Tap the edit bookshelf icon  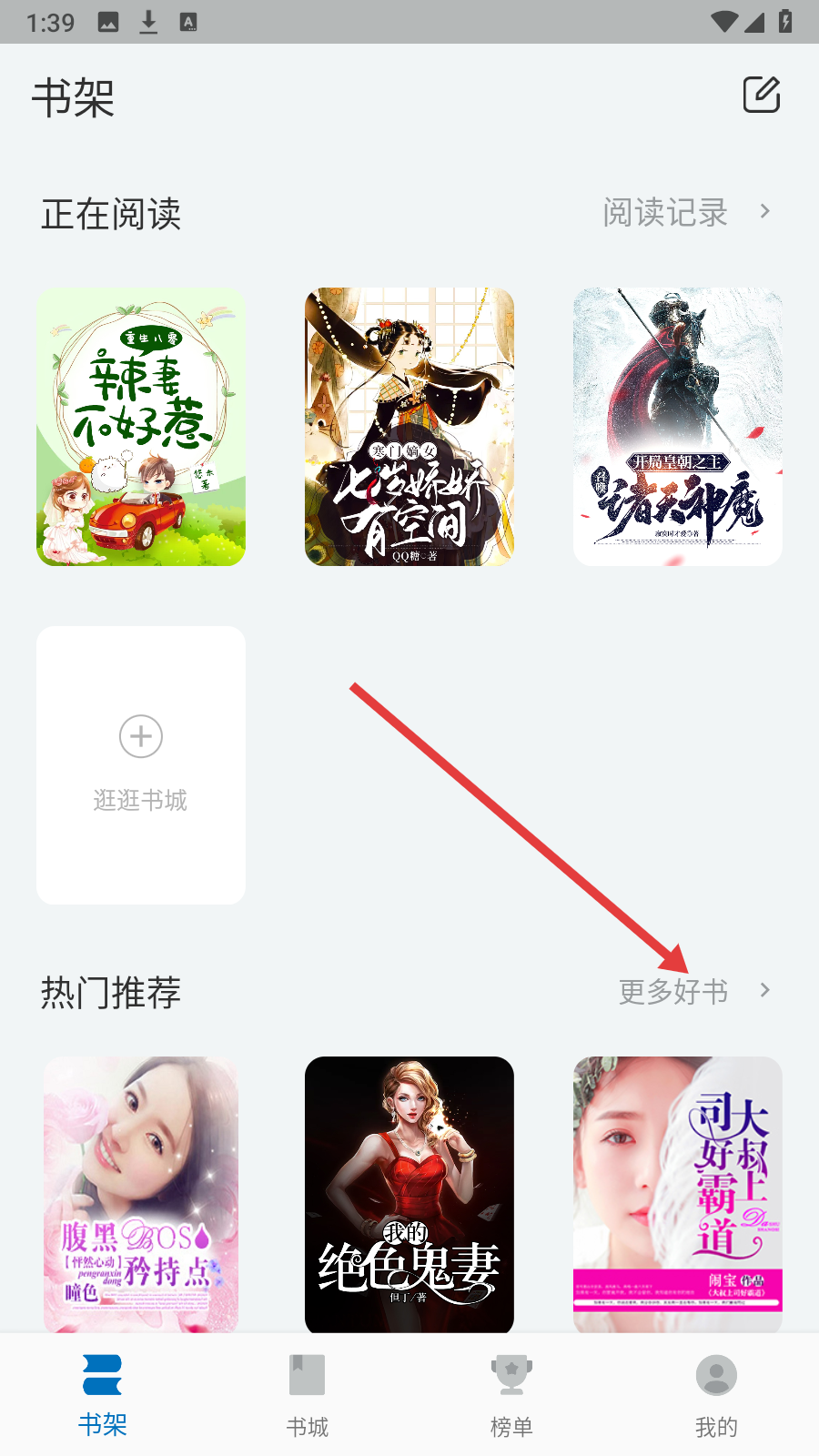762,96
